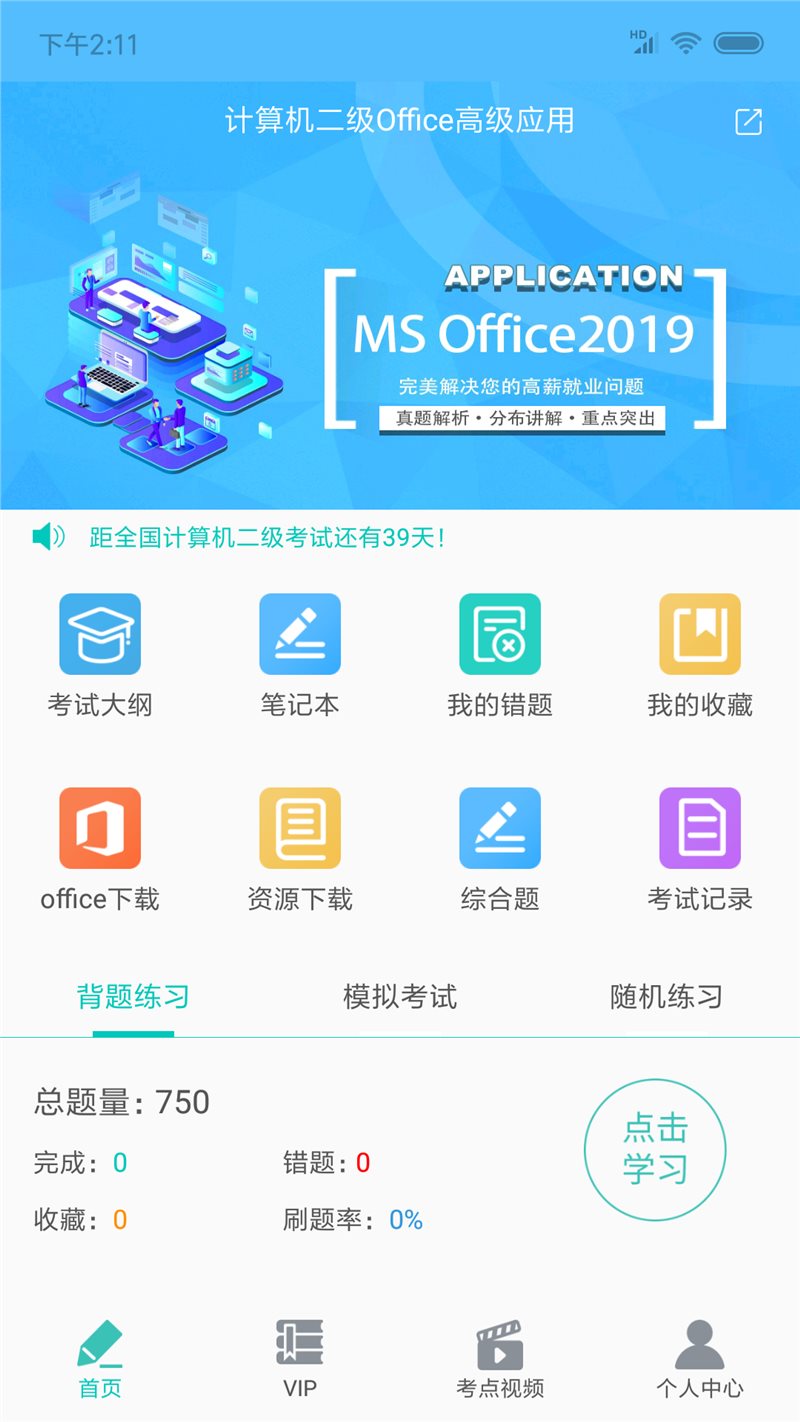Switch to the 模拟考试 mock exam tab

coord(399,997)
